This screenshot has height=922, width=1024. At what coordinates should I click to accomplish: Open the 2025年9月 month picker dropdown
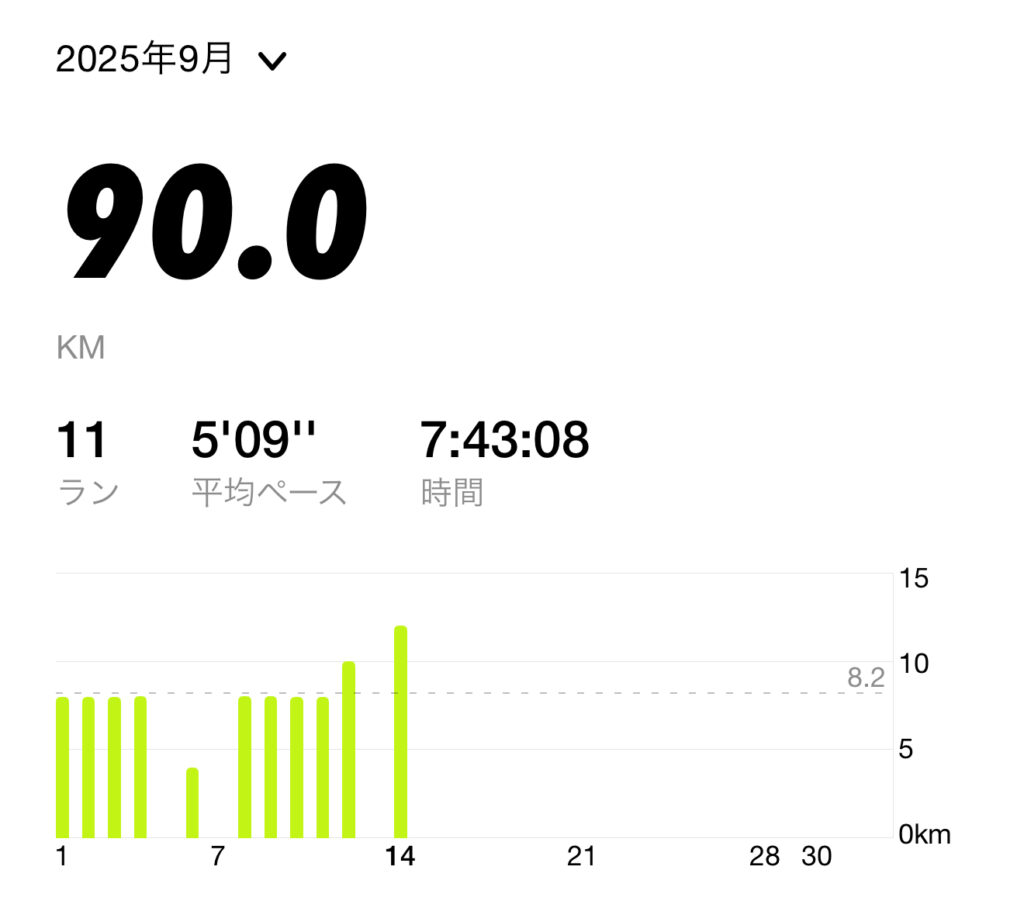pos(170,60)
